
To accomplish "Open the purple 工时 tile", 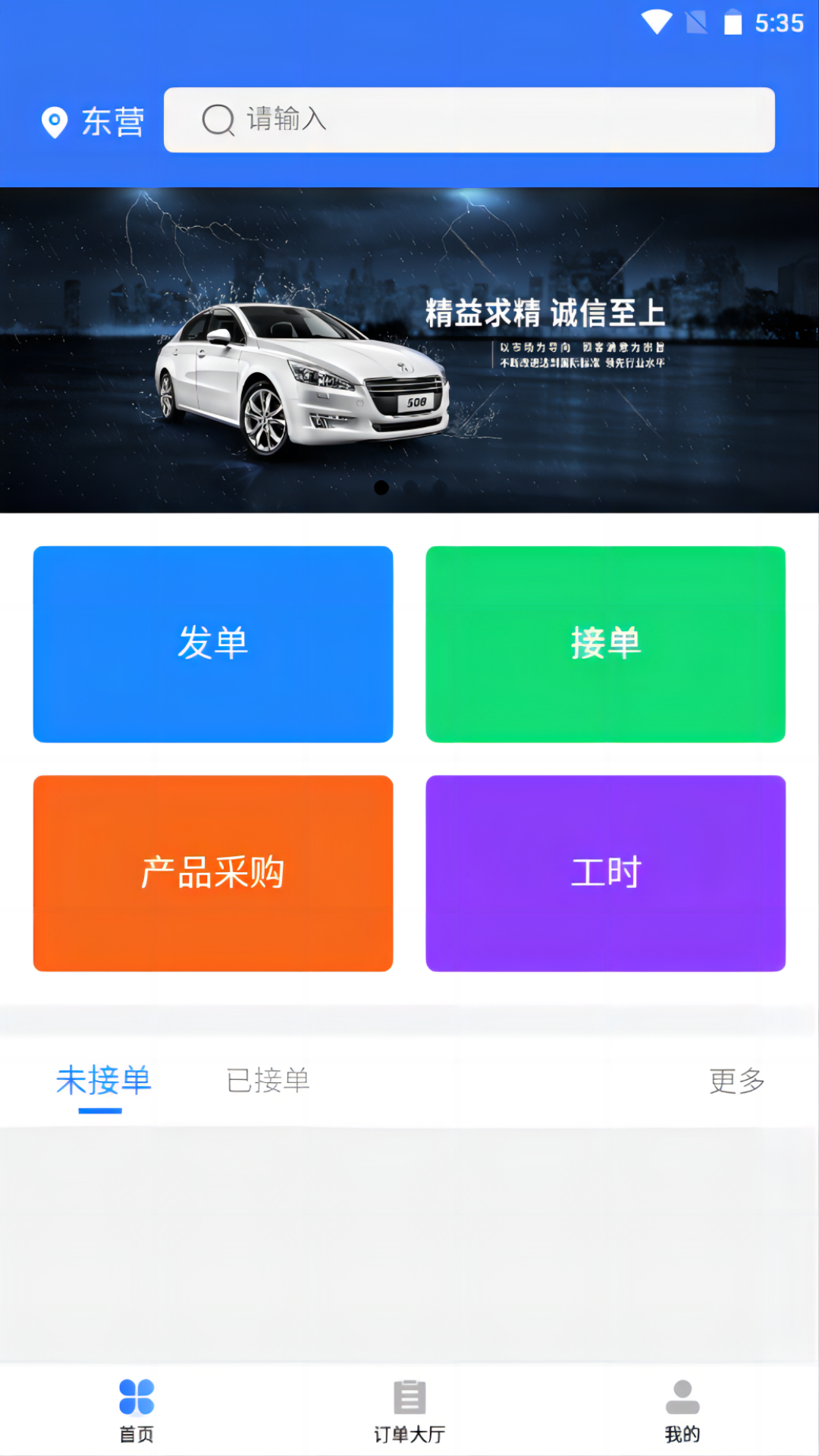I will 605,873.
